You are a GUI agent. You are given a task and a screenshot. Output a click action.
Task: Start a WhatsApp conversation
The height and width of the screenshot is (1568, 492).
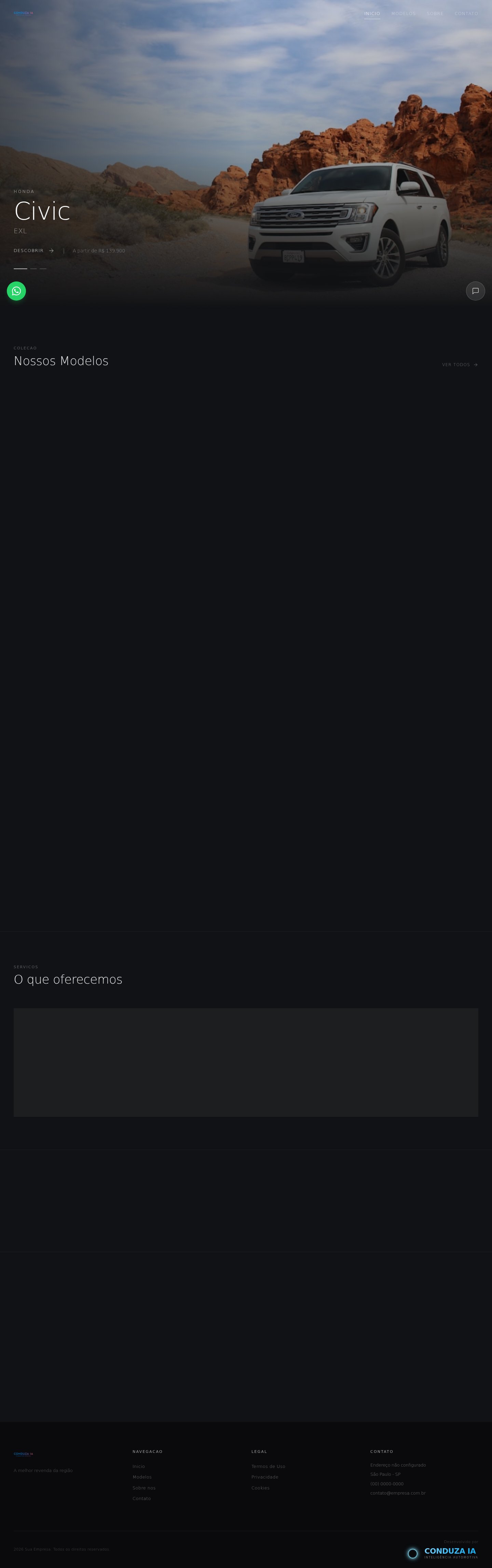point(16,291)
